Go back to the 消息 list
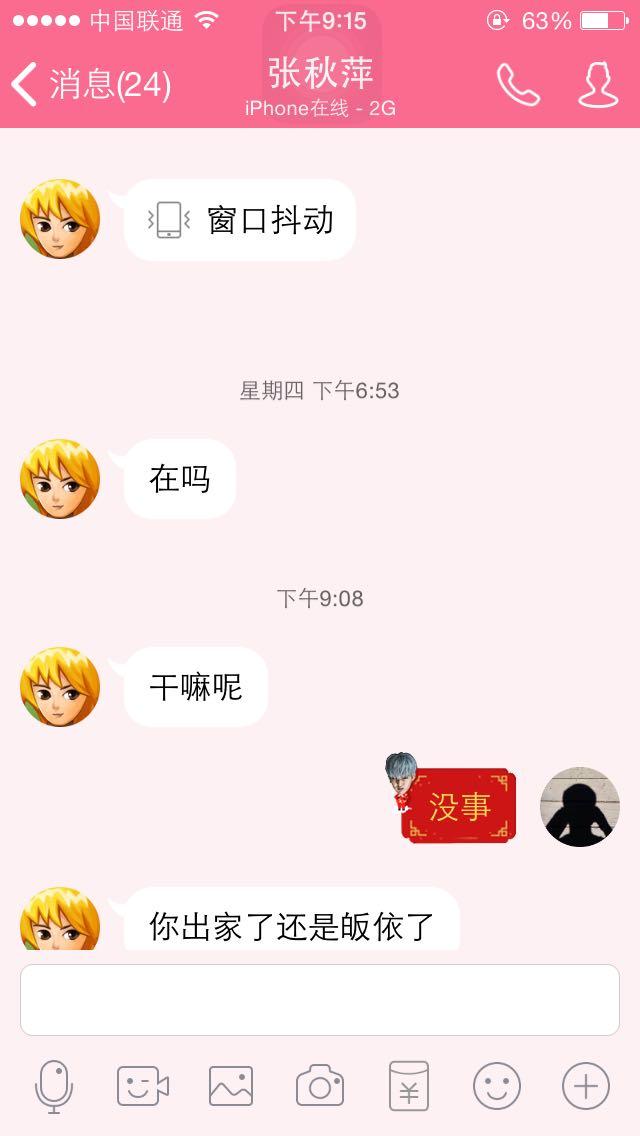Image resolution: width=640 pixels, height=1136 pixels. [x=90, y=85]
